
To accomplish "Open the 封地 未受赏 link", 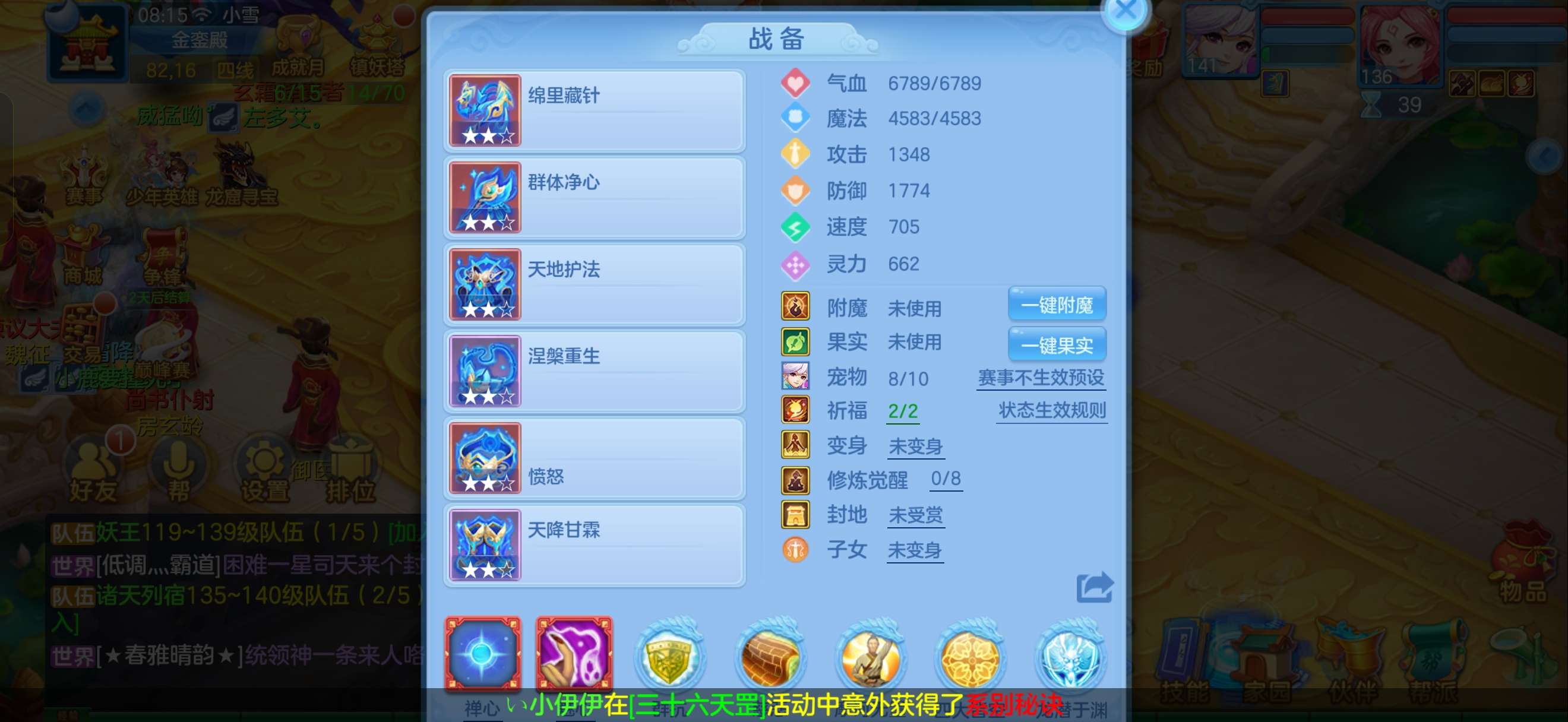I will pyautogui.click(x=915, y=515).
